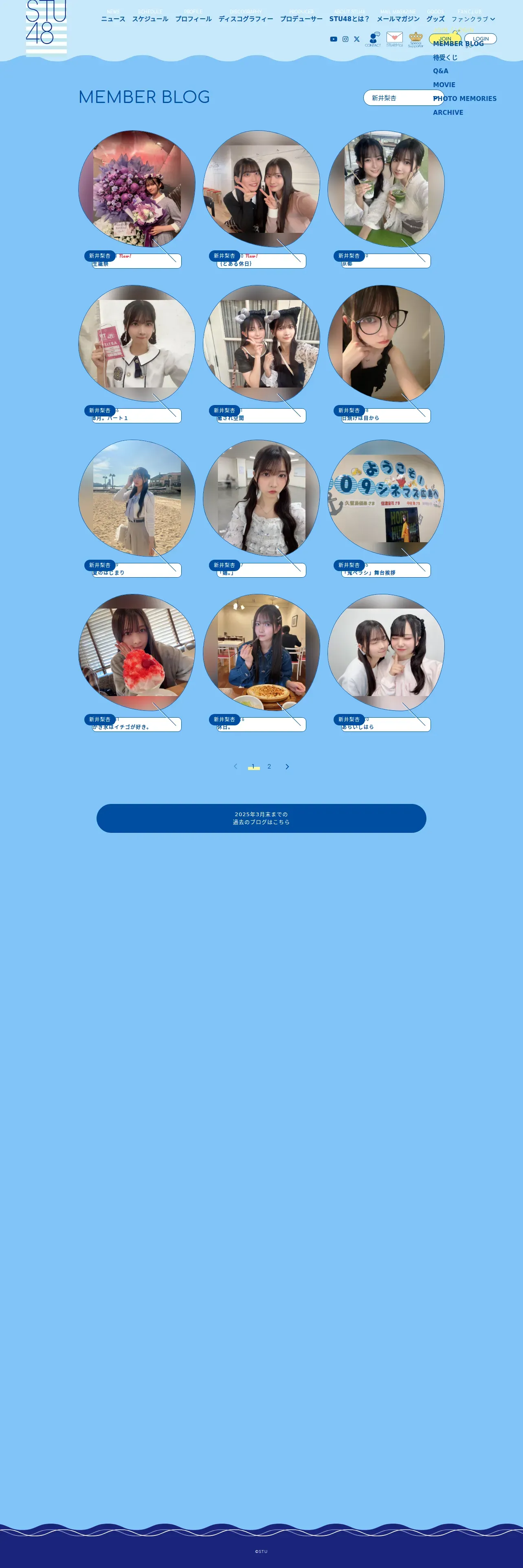Tap the next page arrow

click(287, 766)
